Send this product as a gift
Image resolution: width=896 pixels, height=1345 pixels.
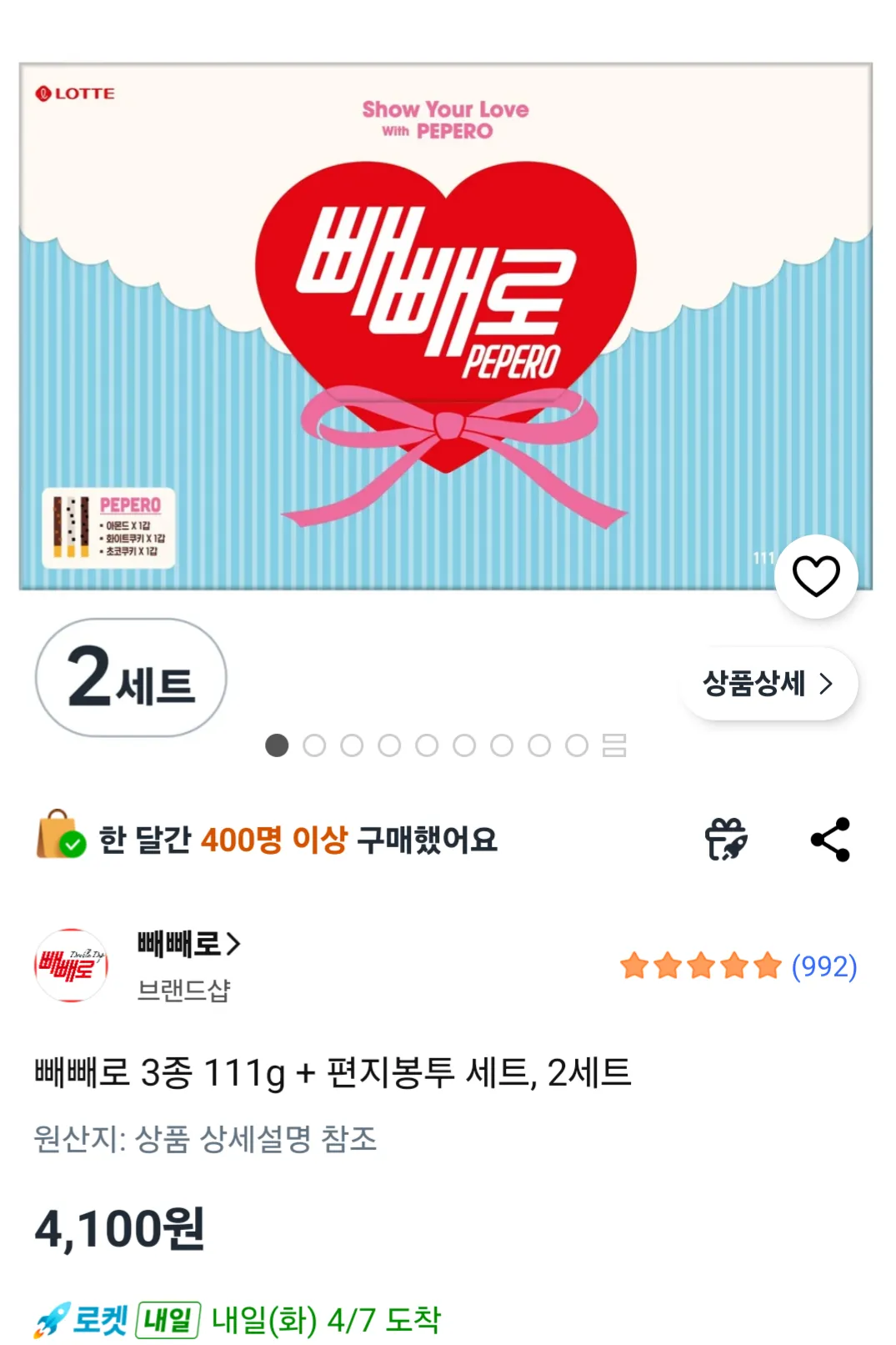pos(726,839)
